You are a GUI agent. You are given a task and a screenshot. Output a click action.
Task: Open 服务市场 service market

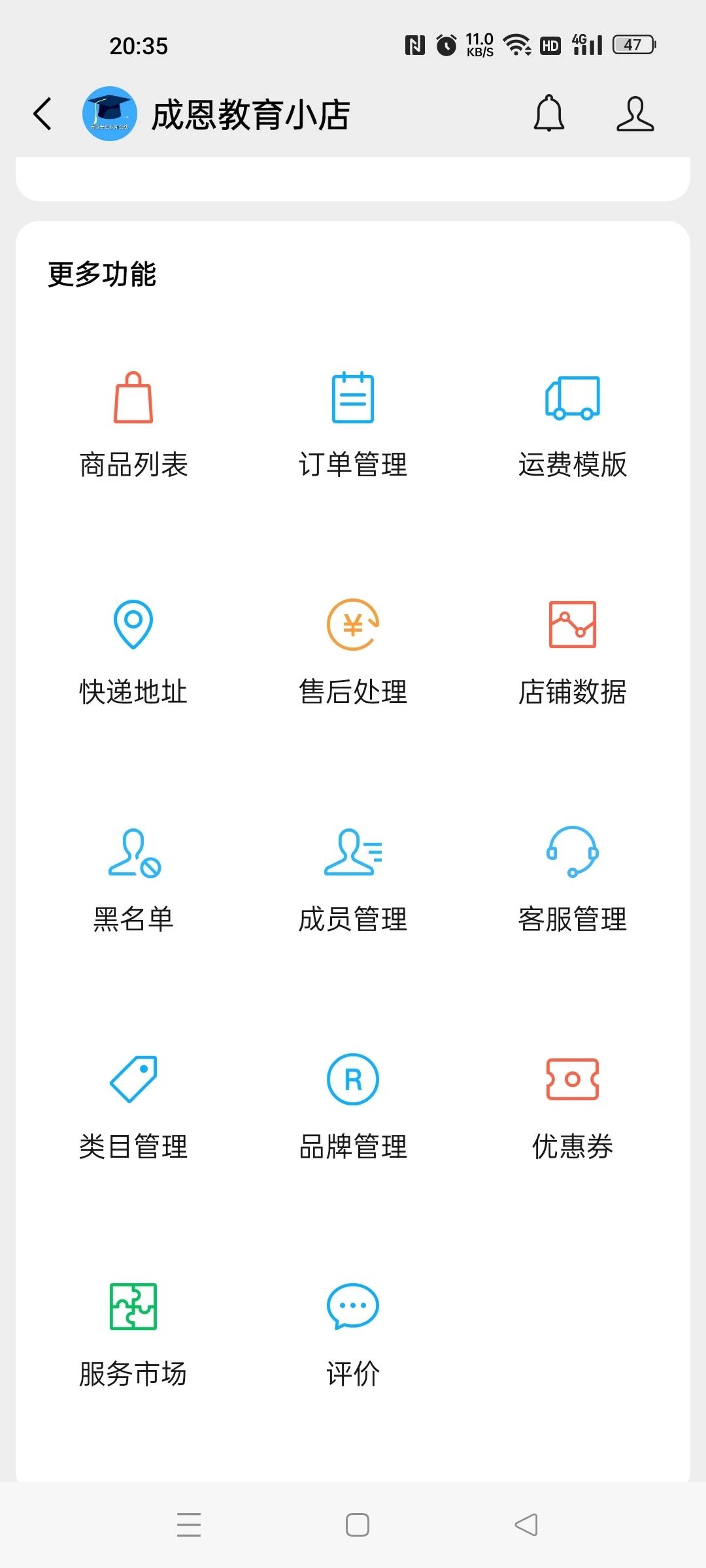tap(133, 1334)
